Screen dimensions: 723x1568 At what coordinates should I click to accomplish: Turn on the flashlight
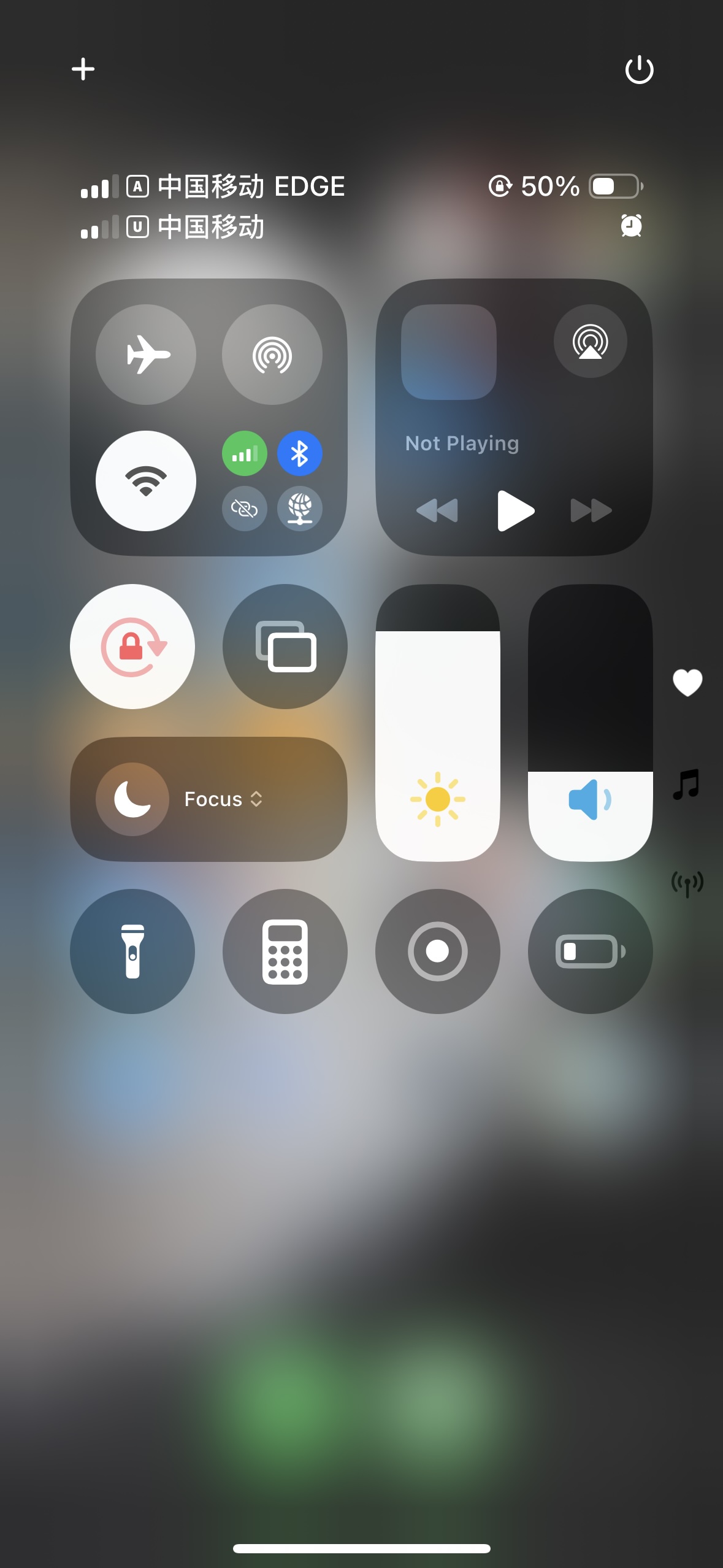click(x=132, y=951)
